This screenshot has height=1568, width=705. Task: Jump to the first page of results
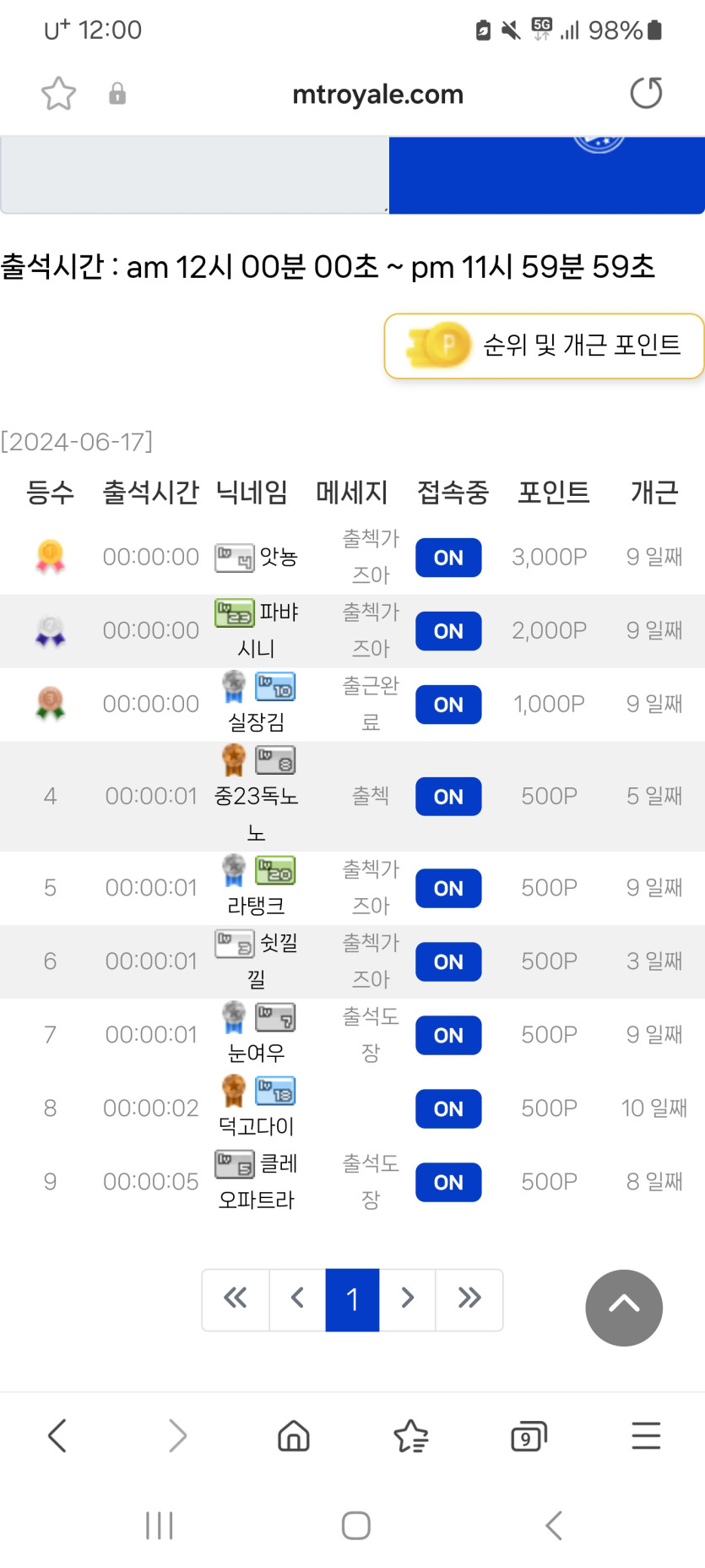(236, 1298)
